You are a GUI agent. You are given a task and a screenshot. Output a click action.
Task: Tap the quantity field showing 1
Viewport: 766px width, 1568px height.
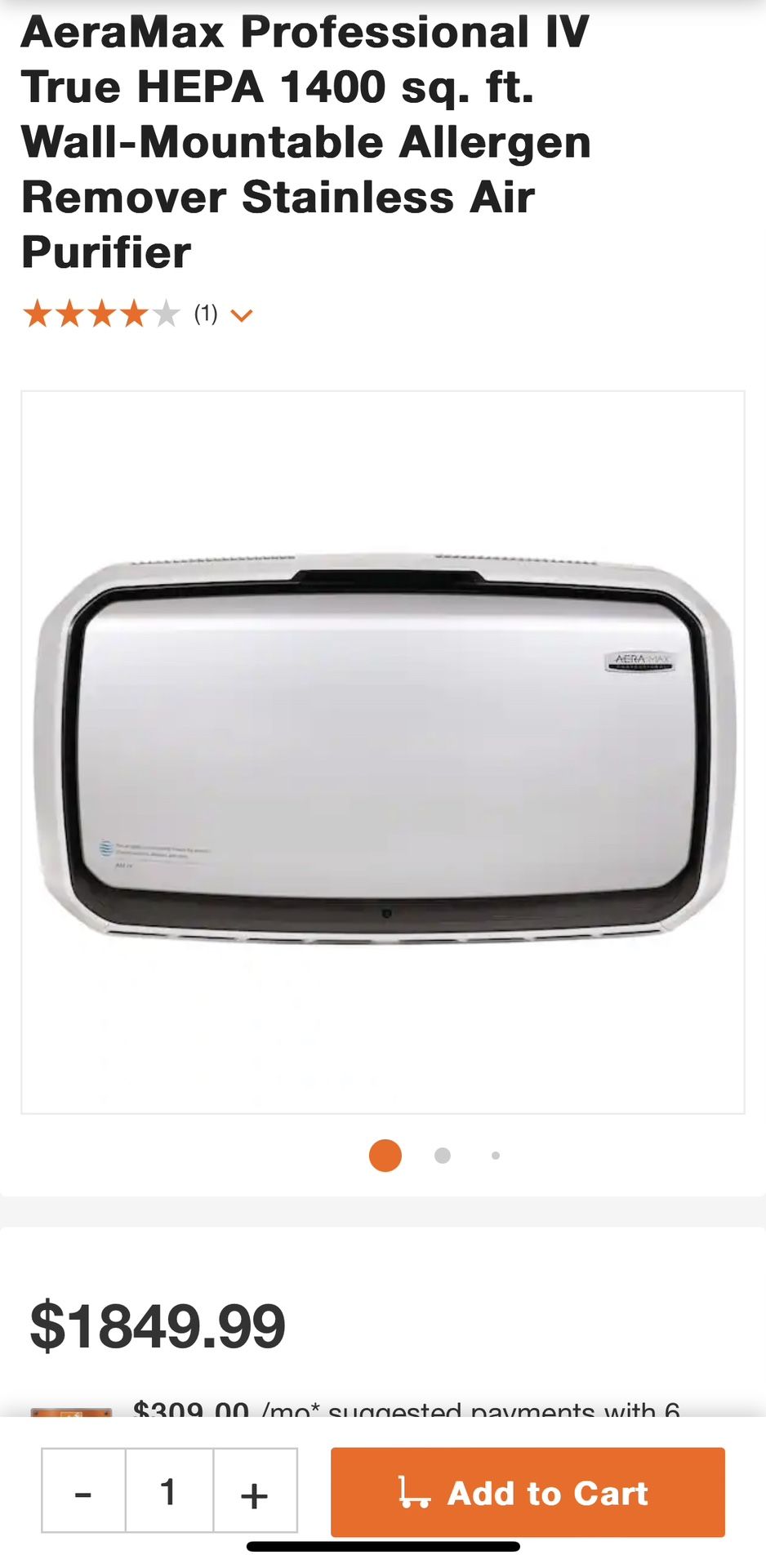[169, 1492]
